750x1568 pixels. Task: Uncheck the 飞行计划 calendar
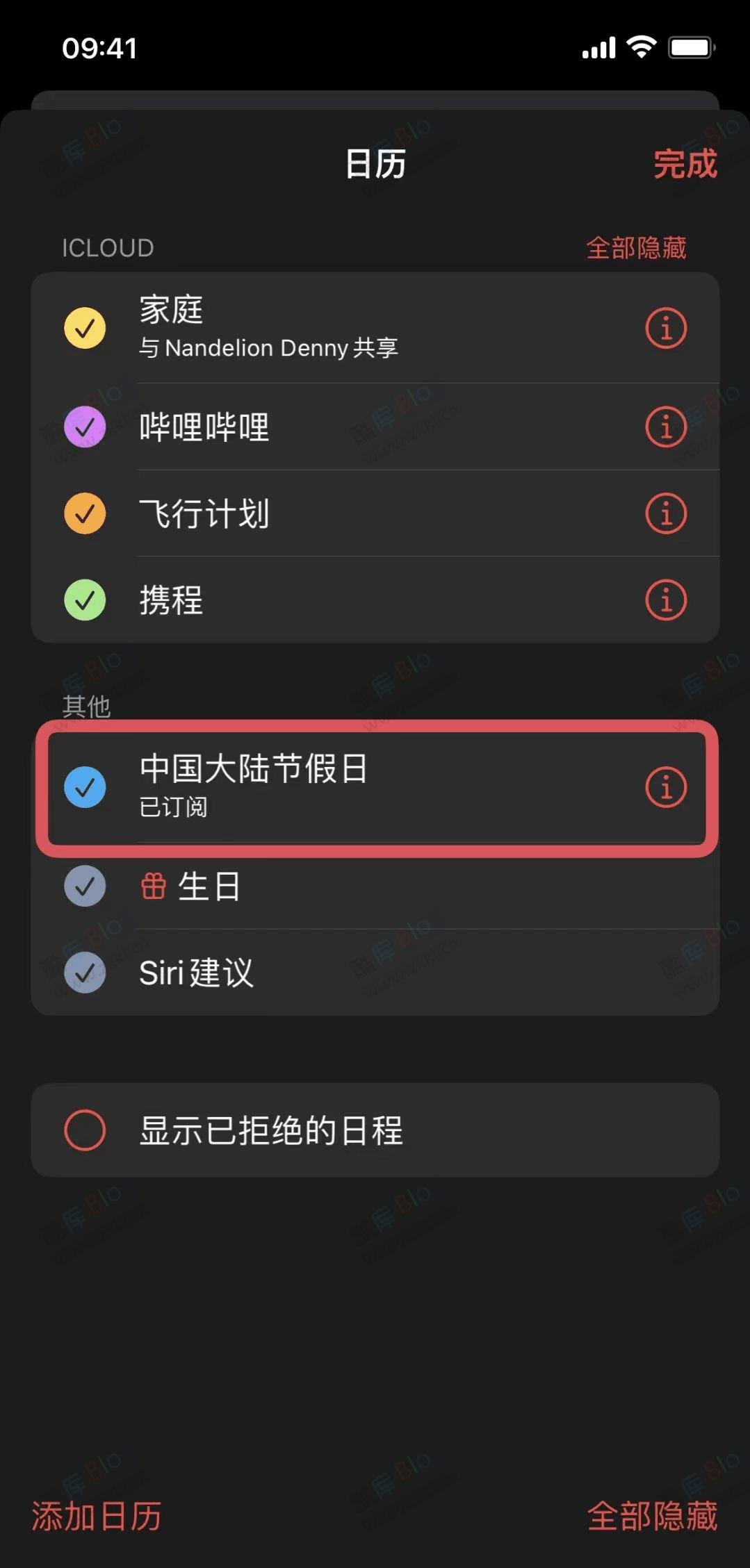(84, 514)
